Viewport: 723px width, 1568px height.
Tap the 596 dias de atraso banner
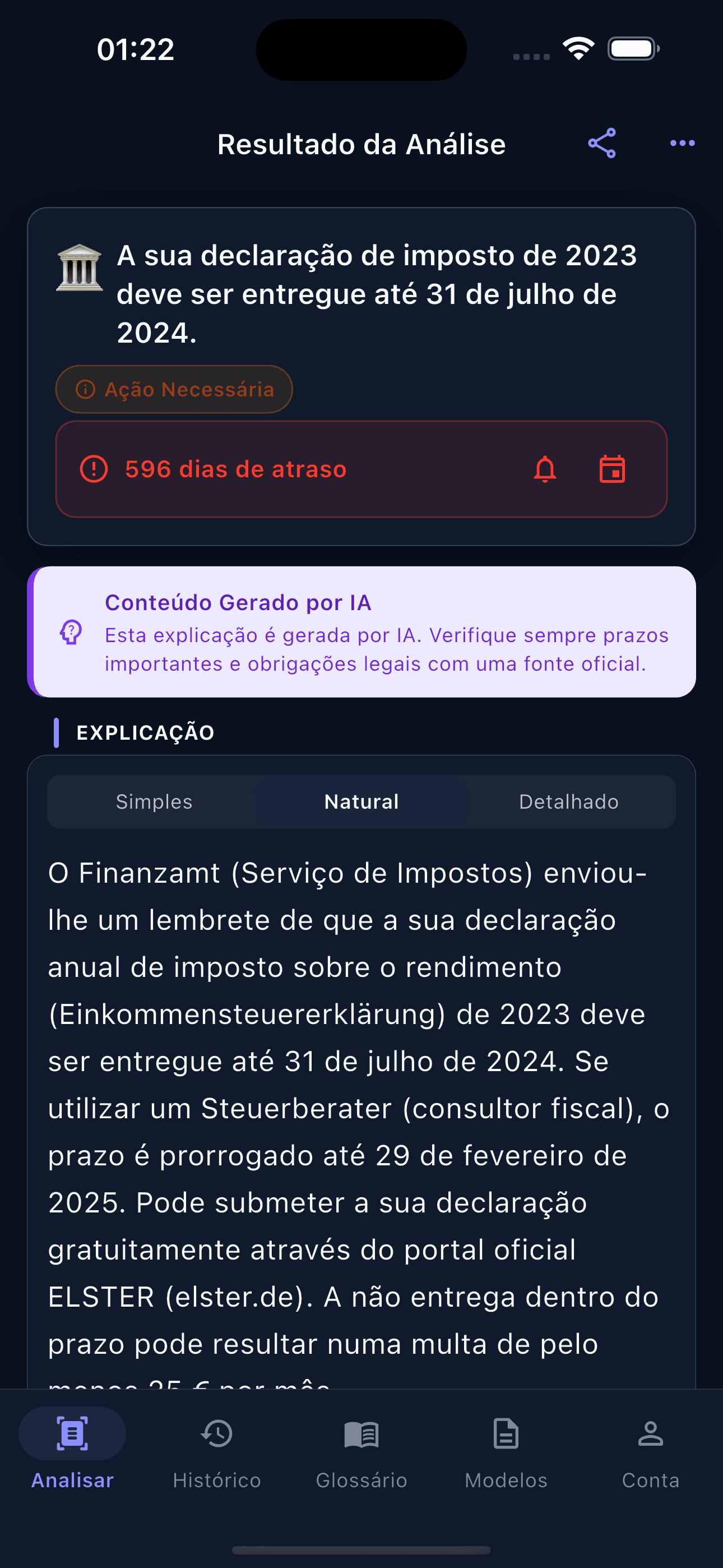[361, 469]
